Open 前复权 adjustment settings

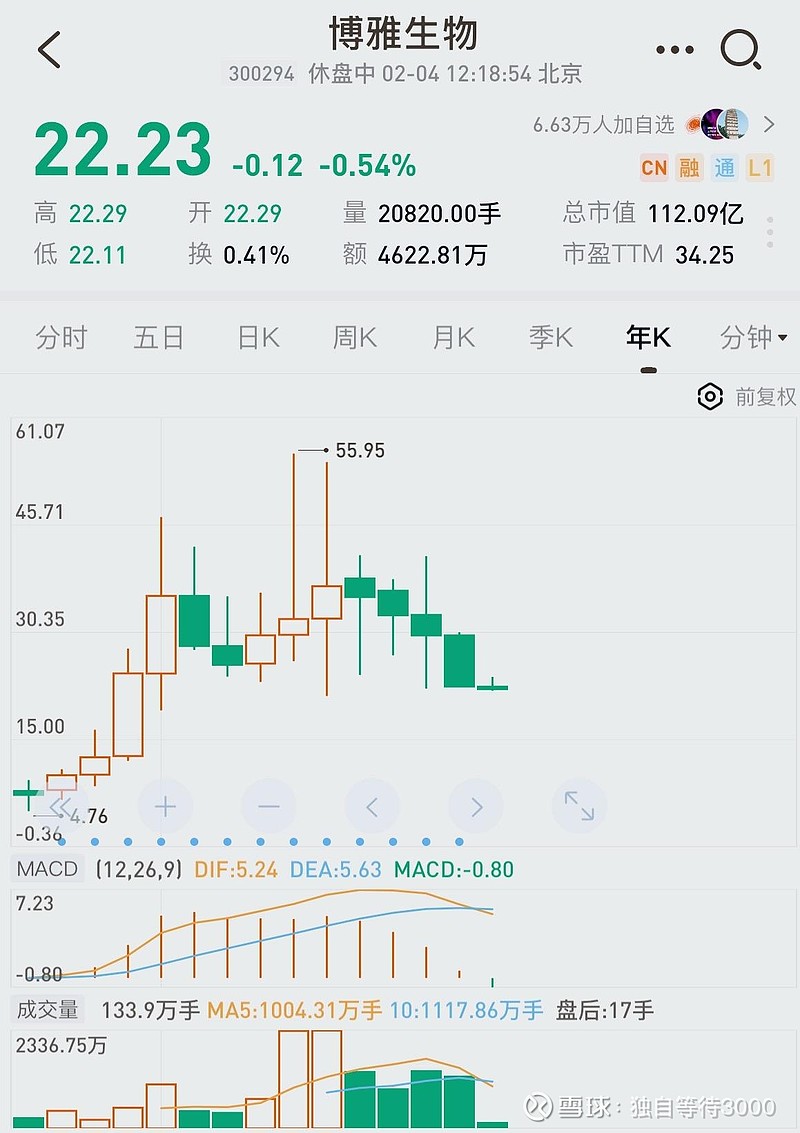[747, 397]
